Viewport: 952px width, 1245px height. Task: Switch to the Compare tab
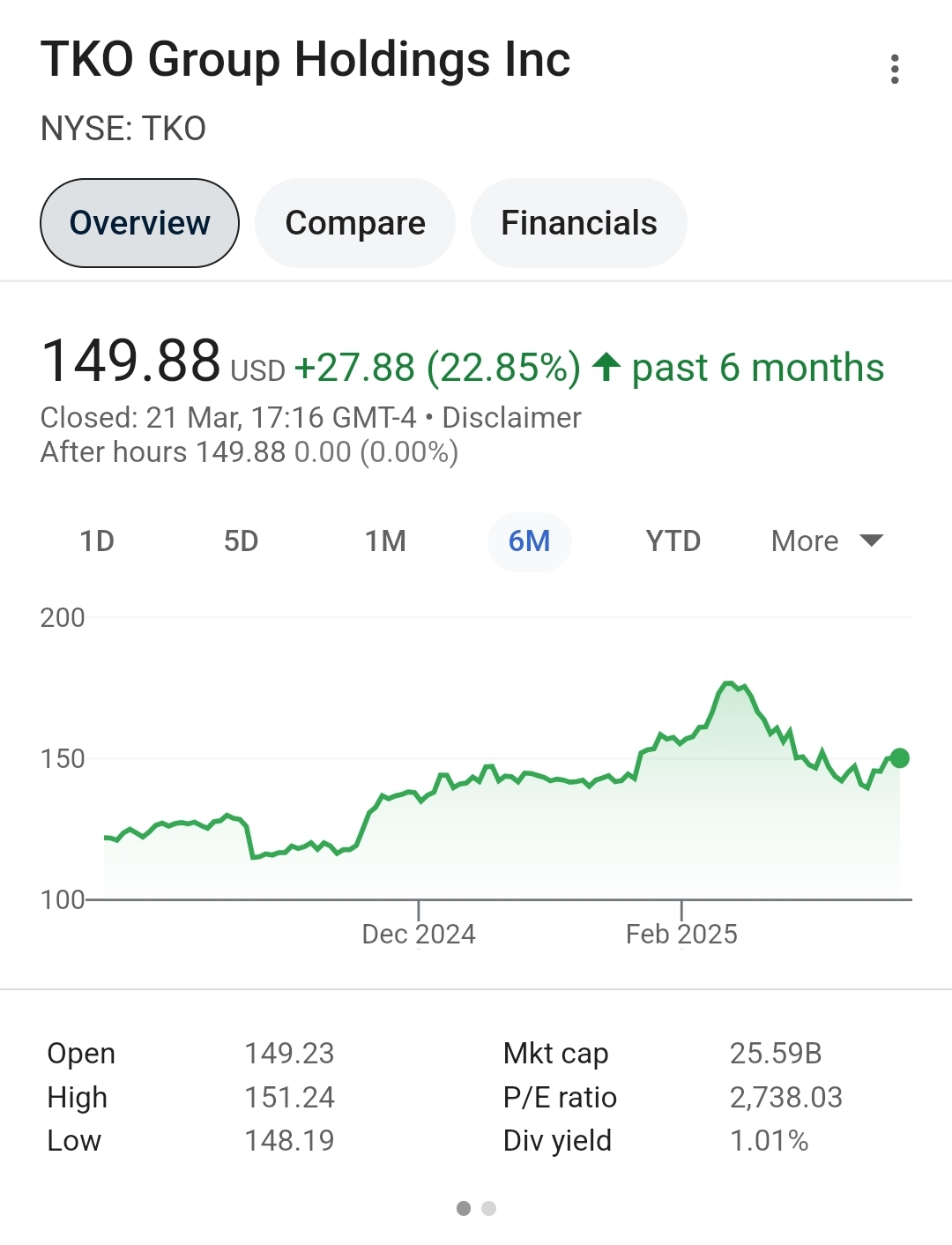pos(355,223)
